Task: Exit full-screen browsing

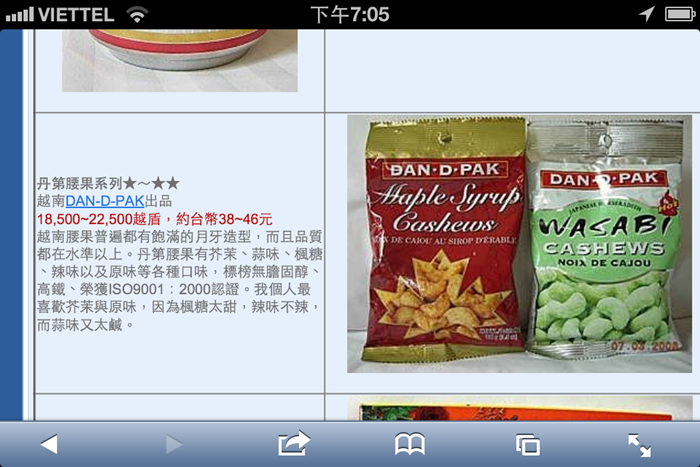Action: click(x=639, y=444)
